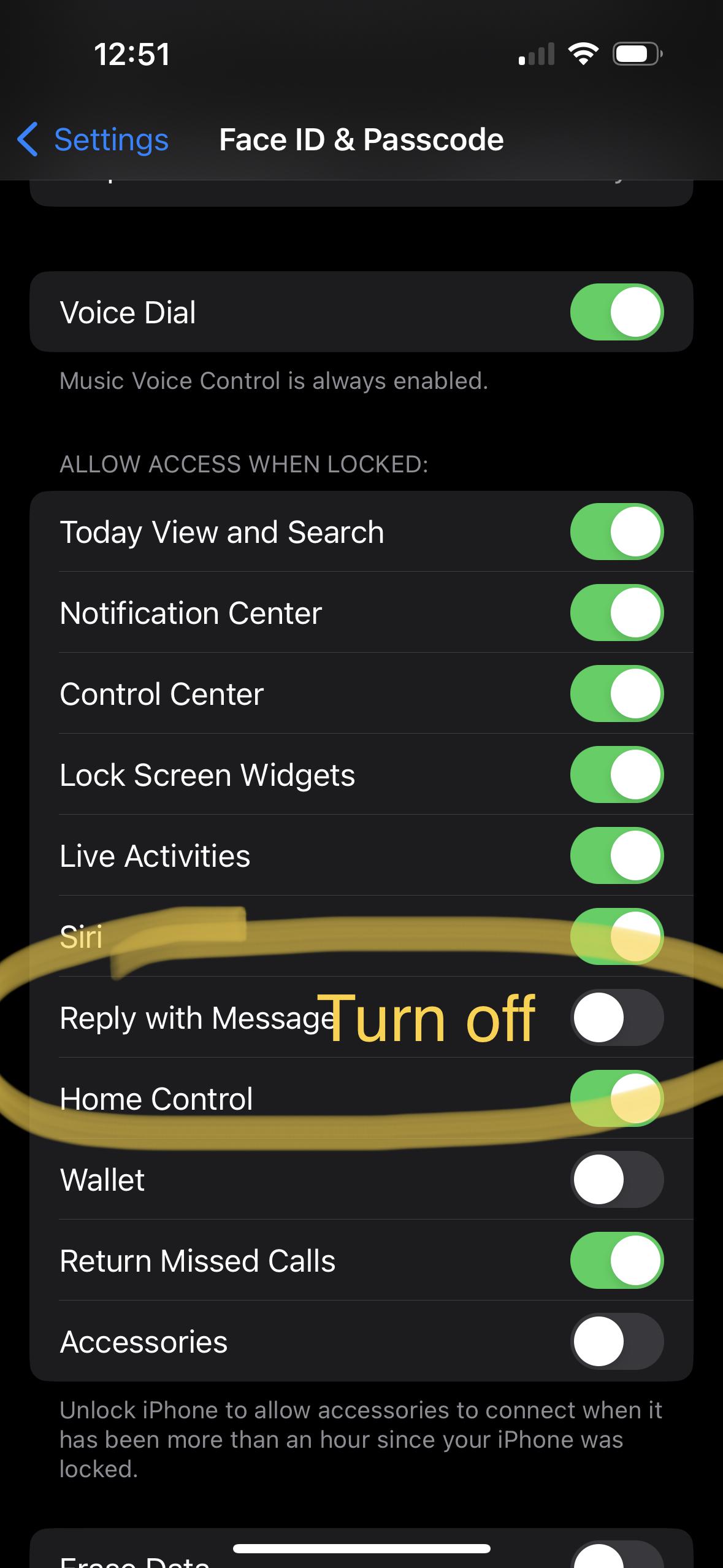Enable Reply with Message toggle
723x1568 pixels.
coord(616,1017)
